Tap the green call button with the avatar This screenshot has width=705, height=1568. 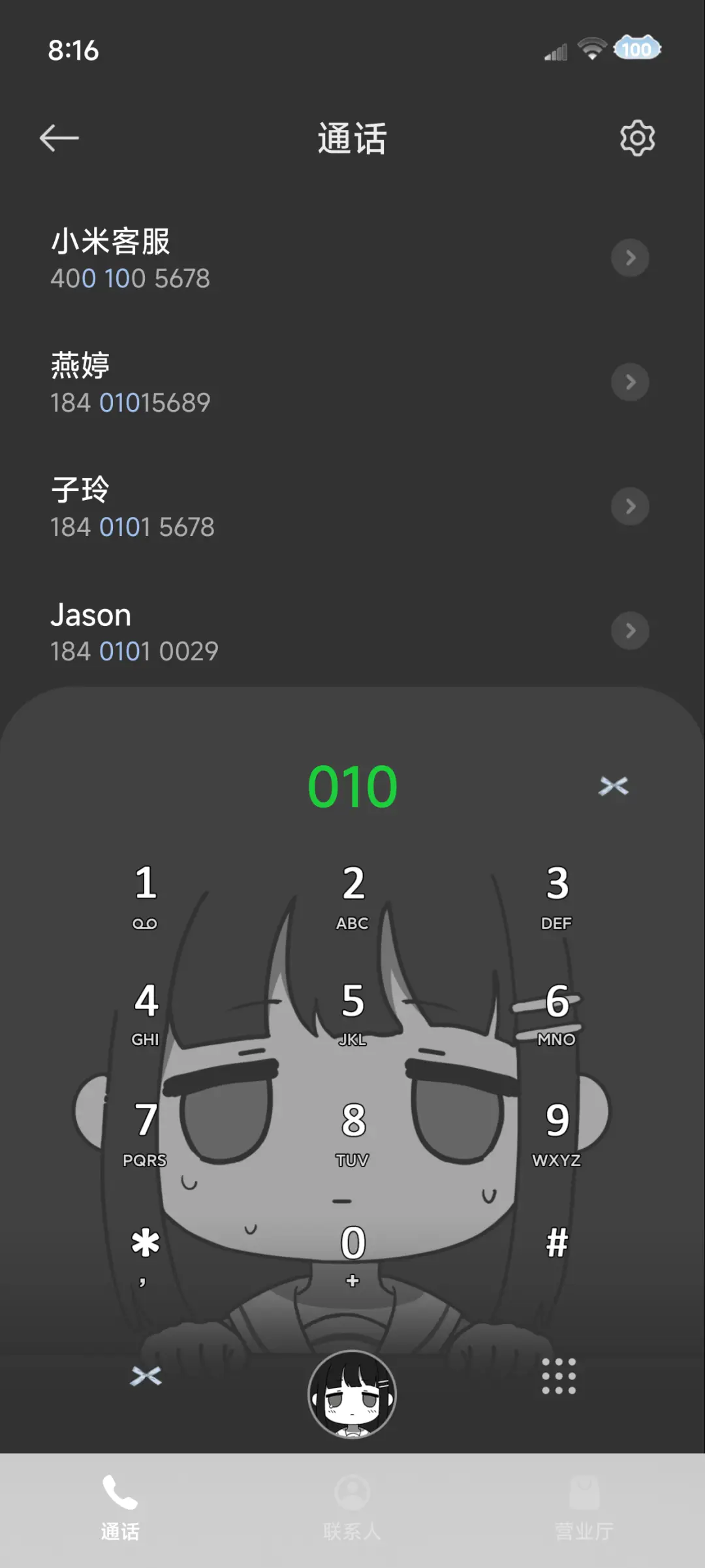352,1394
